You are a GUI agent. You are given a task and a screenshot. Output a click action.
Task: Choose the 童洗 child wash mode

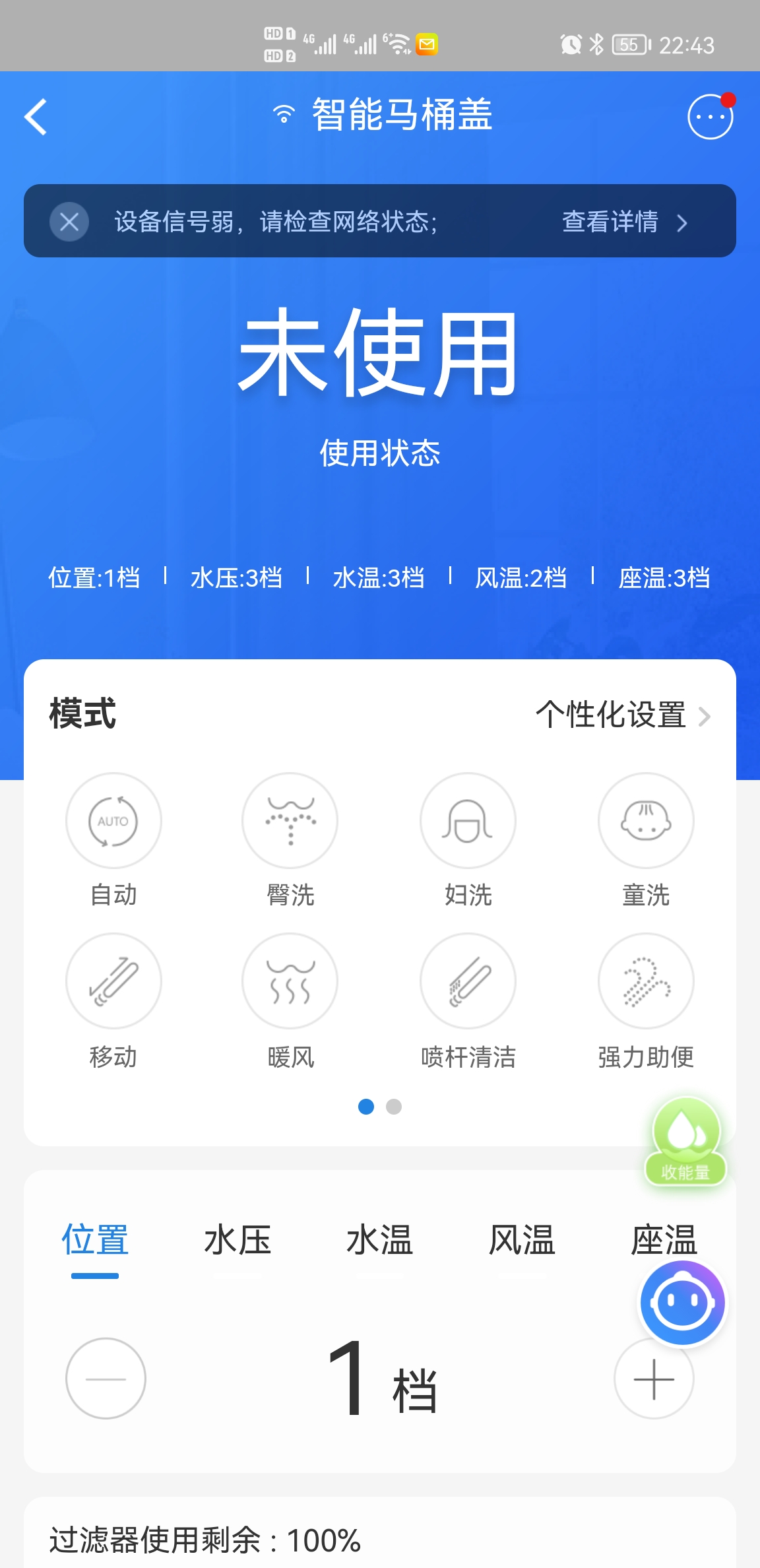(645, 820)
